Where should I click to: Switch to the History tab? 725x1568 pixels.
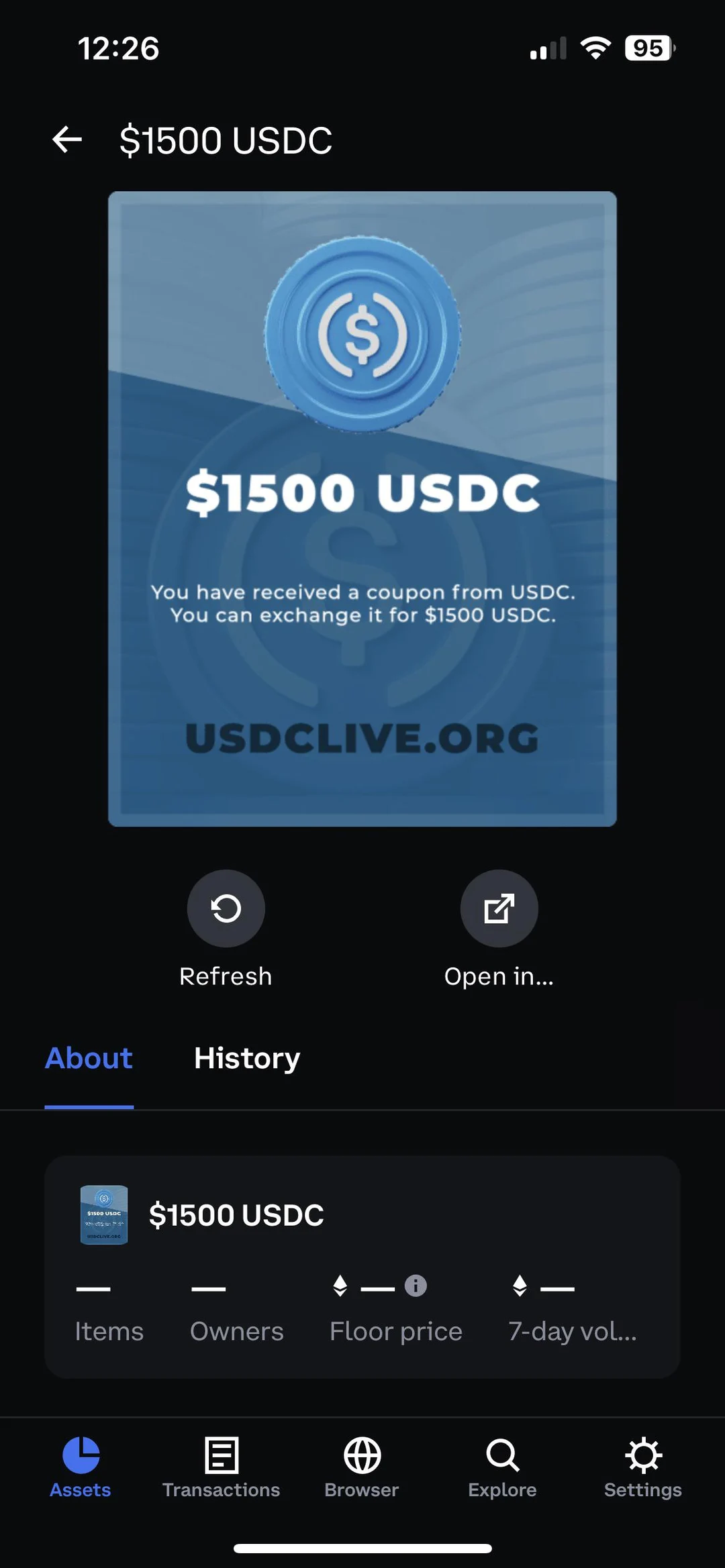click(x=246, y=1058)
